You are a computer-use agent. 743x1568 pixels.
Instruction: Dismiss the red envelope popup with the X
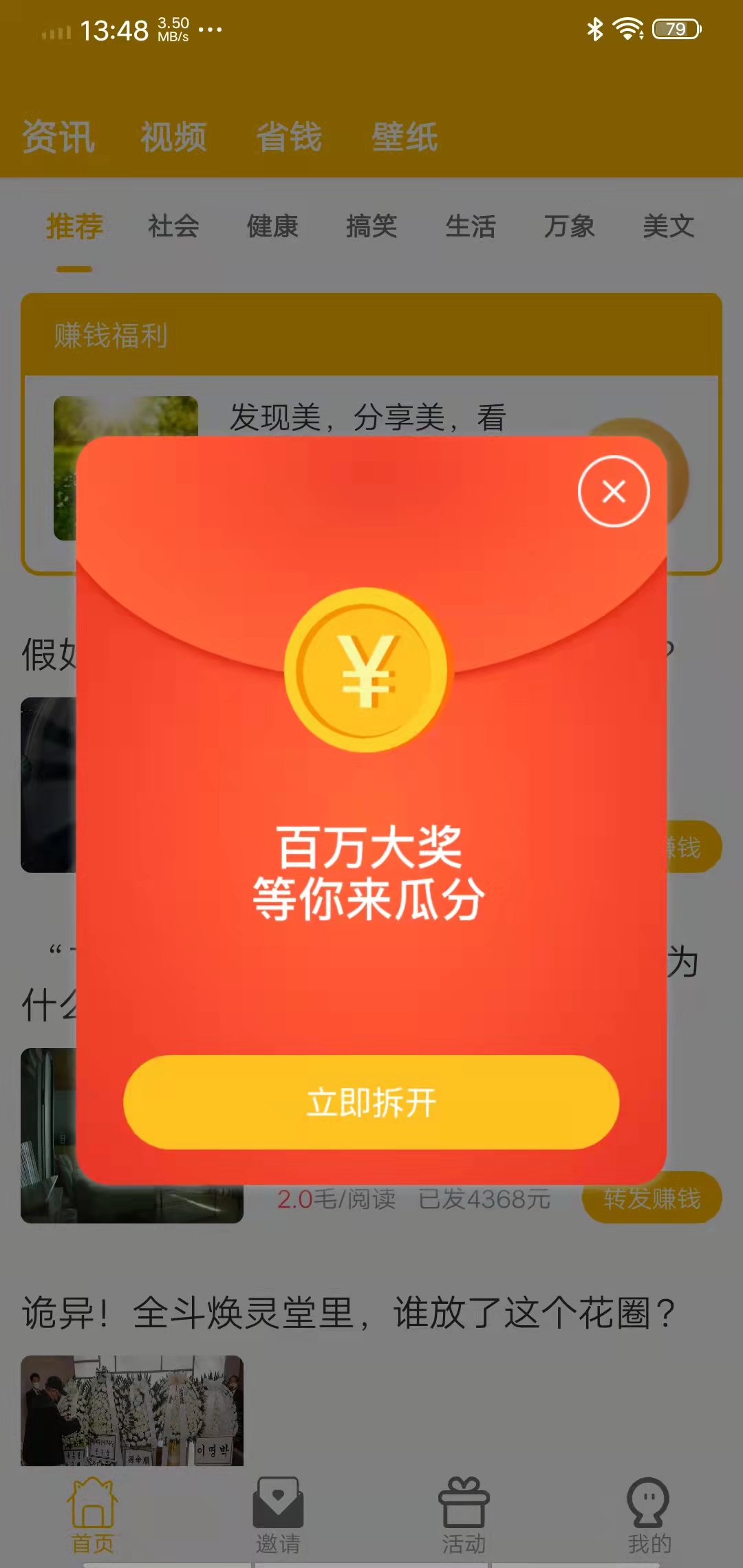[613, 490]
